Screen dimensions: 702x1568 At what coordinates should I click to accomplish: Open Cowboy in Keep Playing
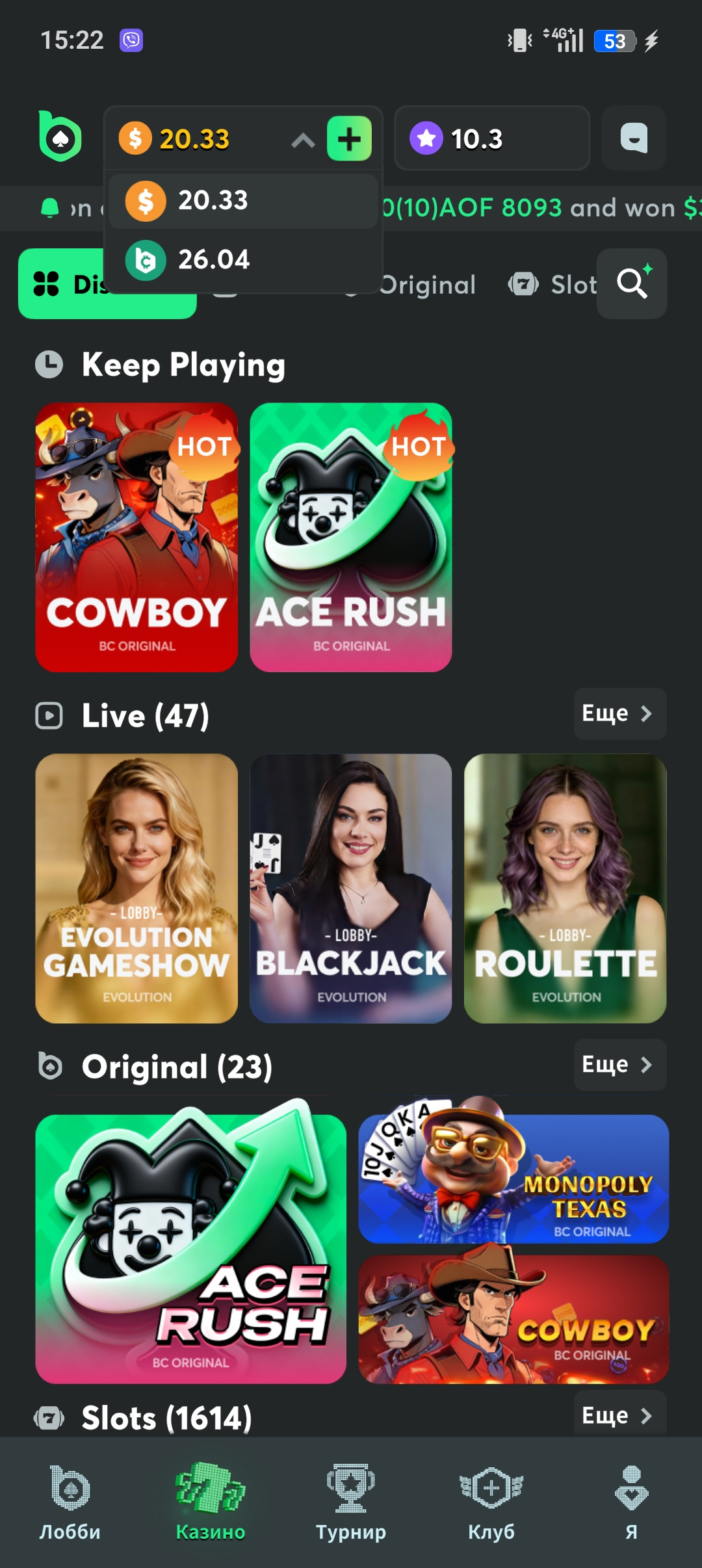coord(136,537)
